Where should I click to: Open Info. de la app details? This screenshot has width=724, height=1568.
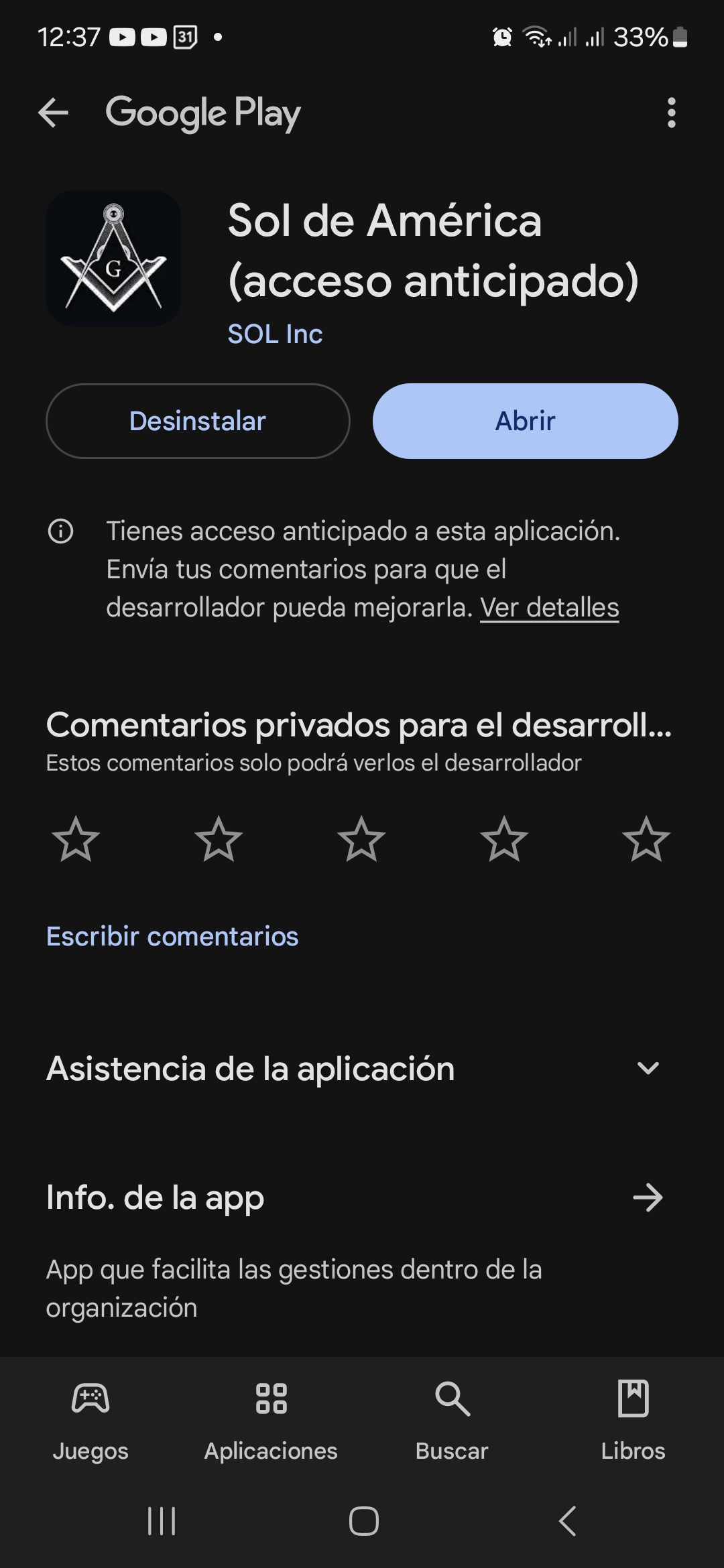click(648, 1197)
